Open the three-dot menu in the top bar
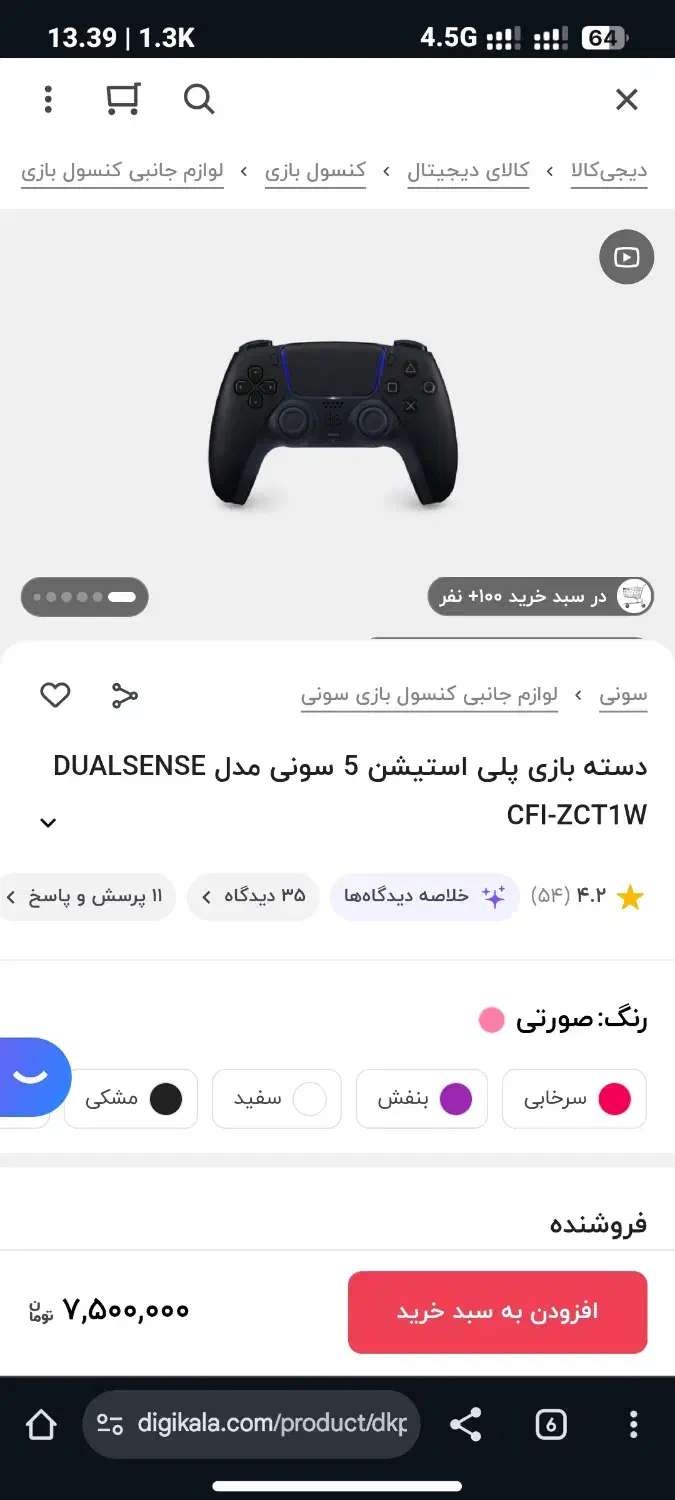 tap(48, 99)
